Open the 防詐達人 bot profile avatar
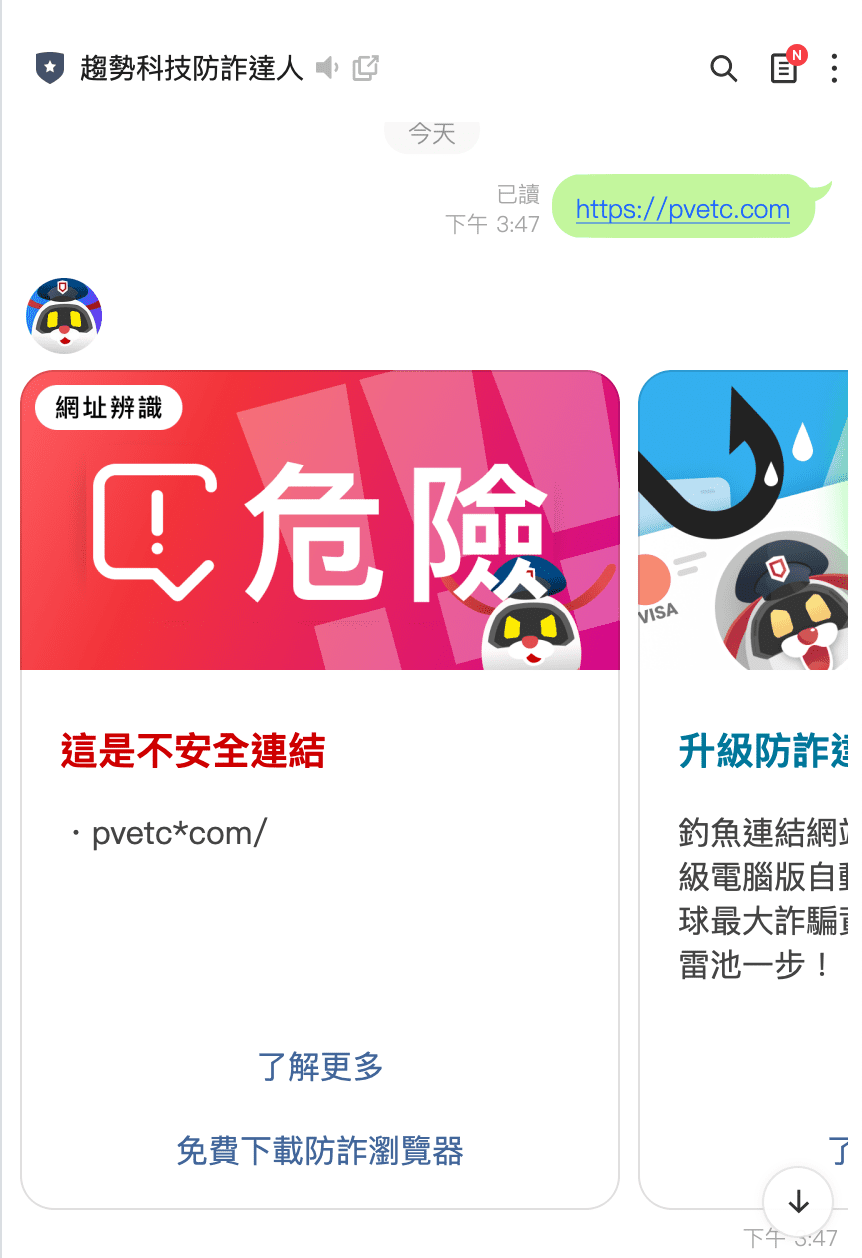The width and height of the screenshot is (862, 1258). click(64, 316)
